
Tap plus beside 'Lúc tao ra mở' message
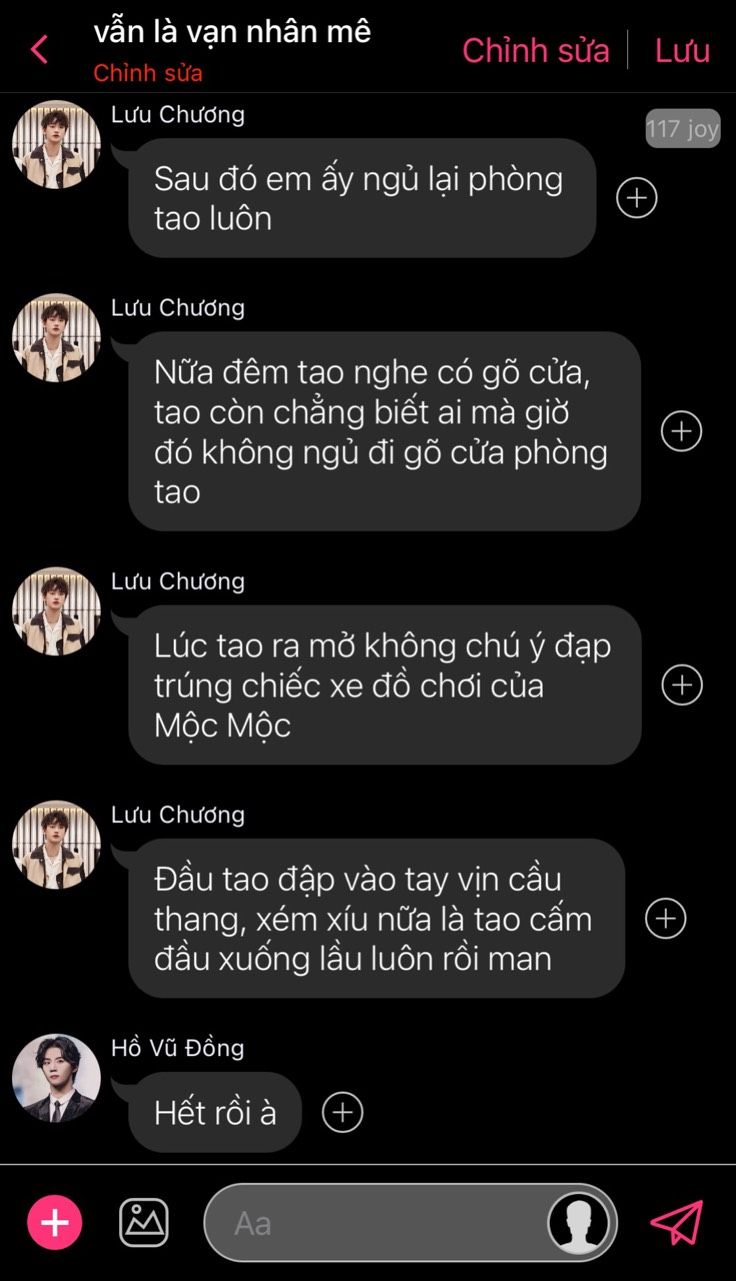coord(682,685)
